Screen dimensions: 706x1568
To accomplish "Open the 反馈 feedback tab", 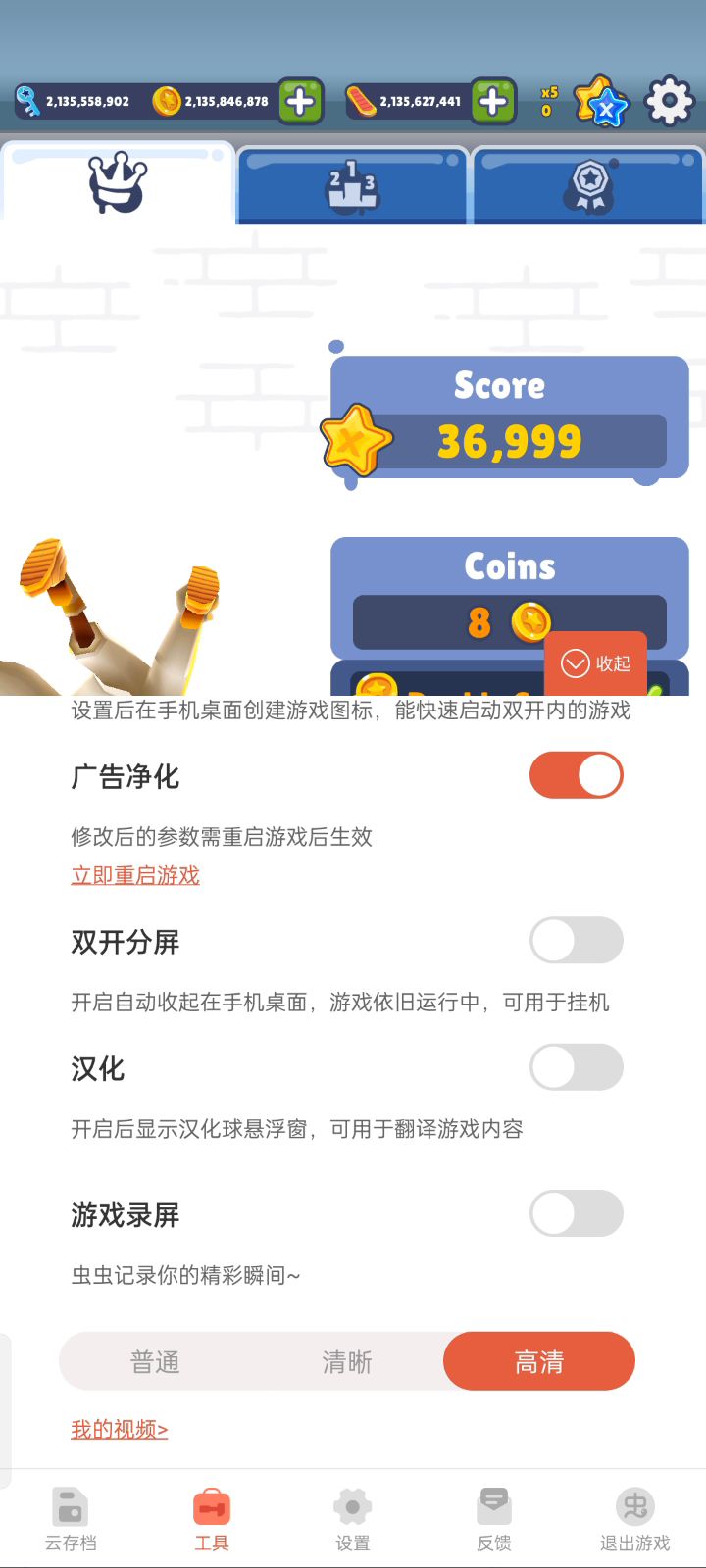I will click(x=494, y=1519).
